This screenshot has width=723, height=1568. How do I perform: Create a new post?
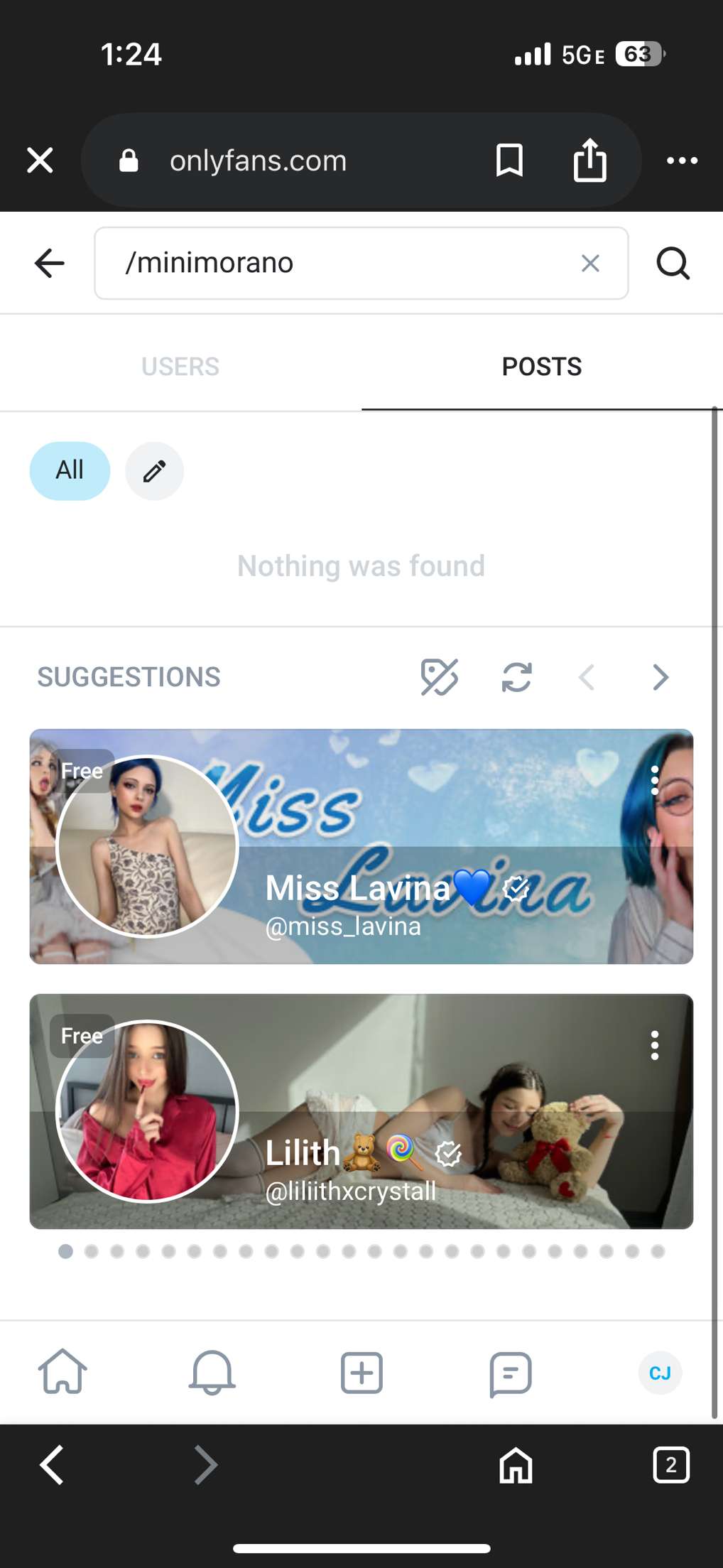click(x=361, y=1373)
